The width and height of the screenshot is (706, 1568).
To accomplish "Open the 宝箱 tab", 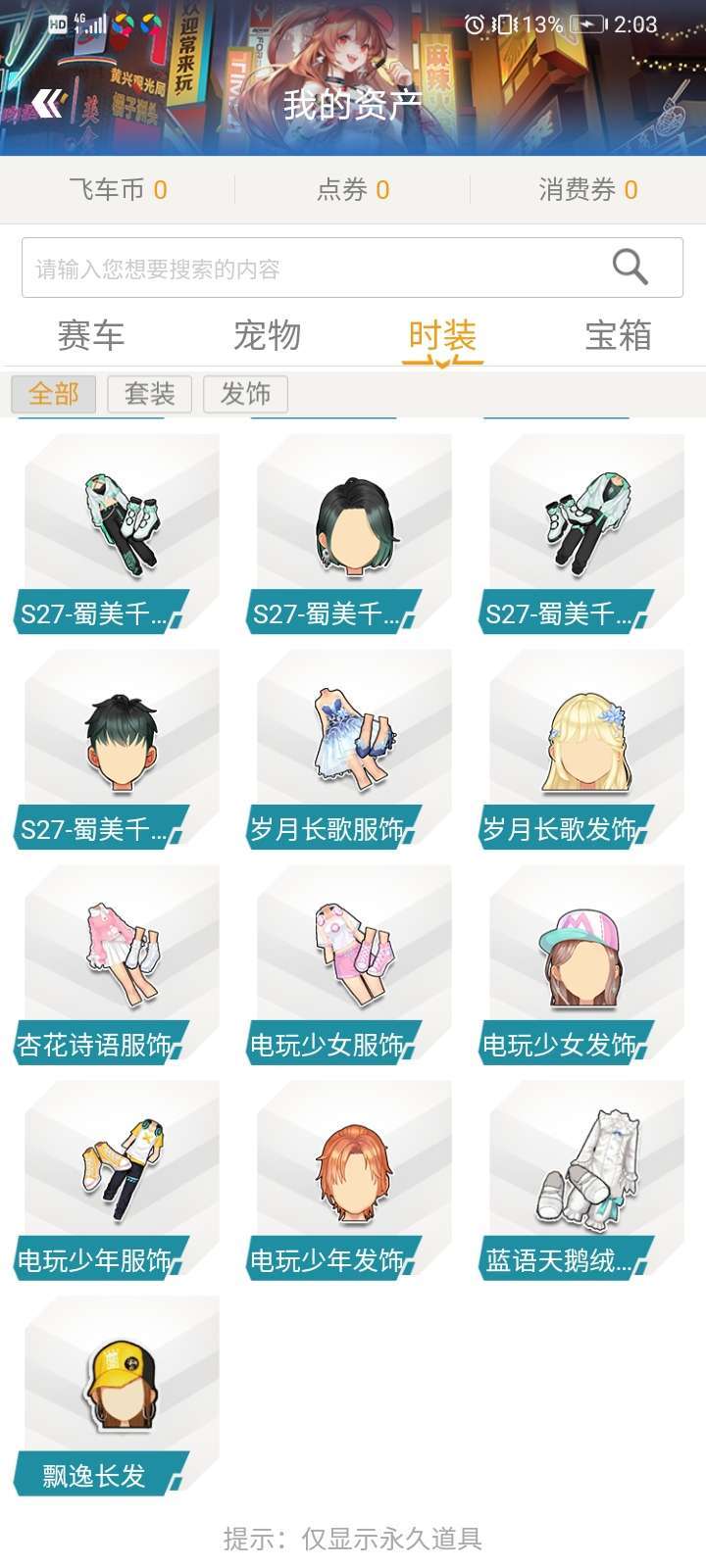I will 618,336.
